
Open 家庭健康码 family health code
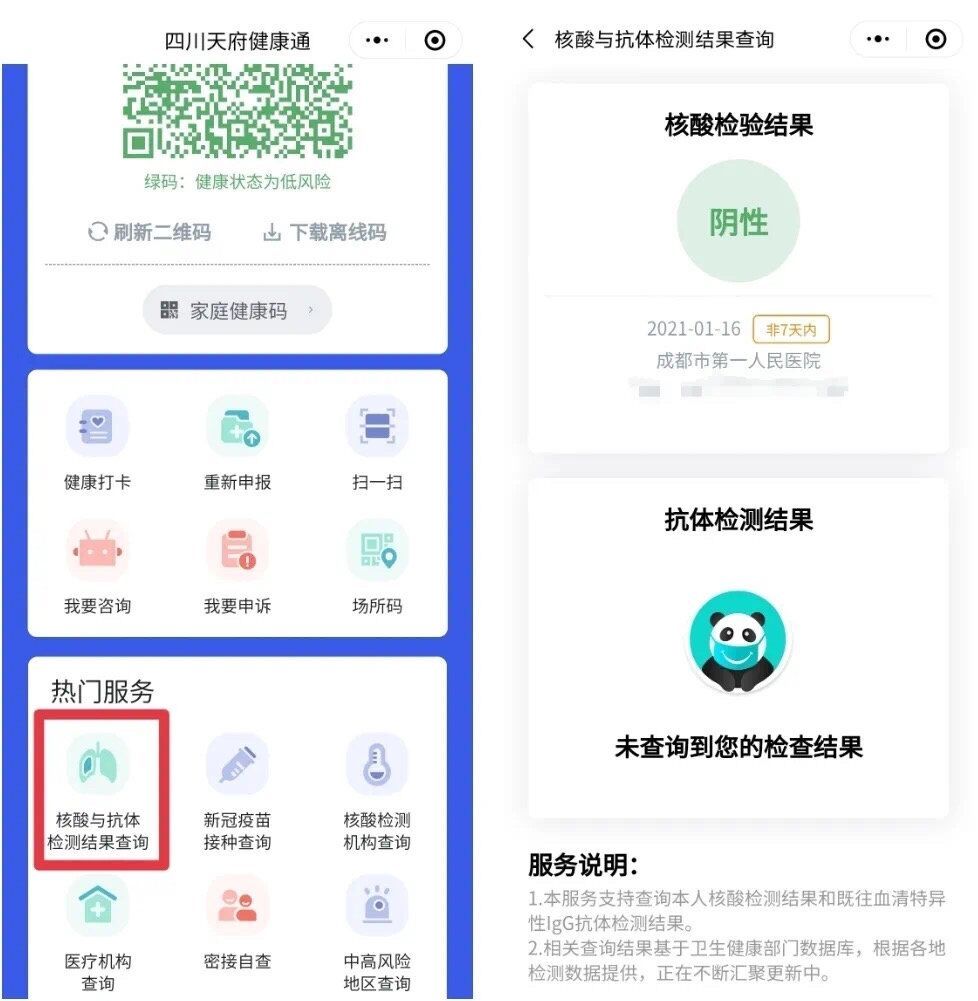pos(237,311)
